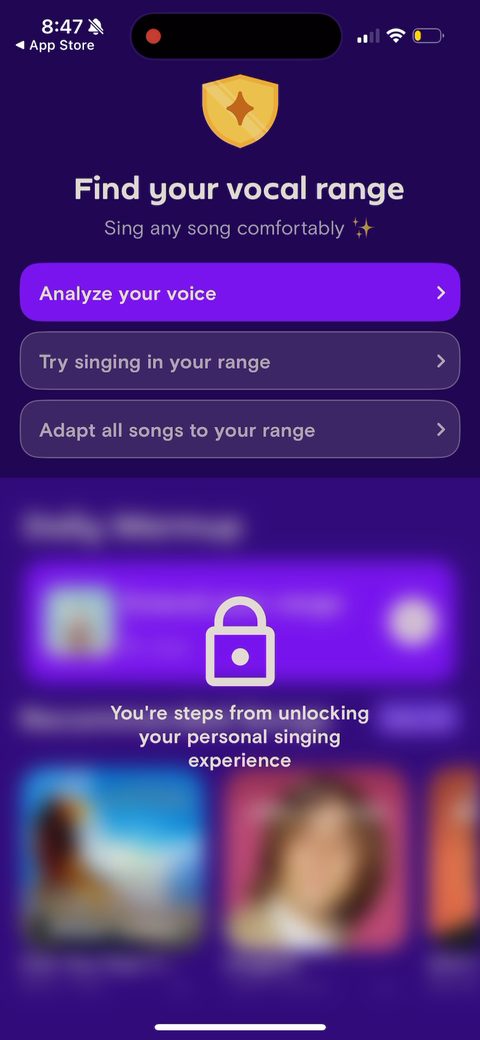Select Adapt all songs to your range

click(240, 429)
